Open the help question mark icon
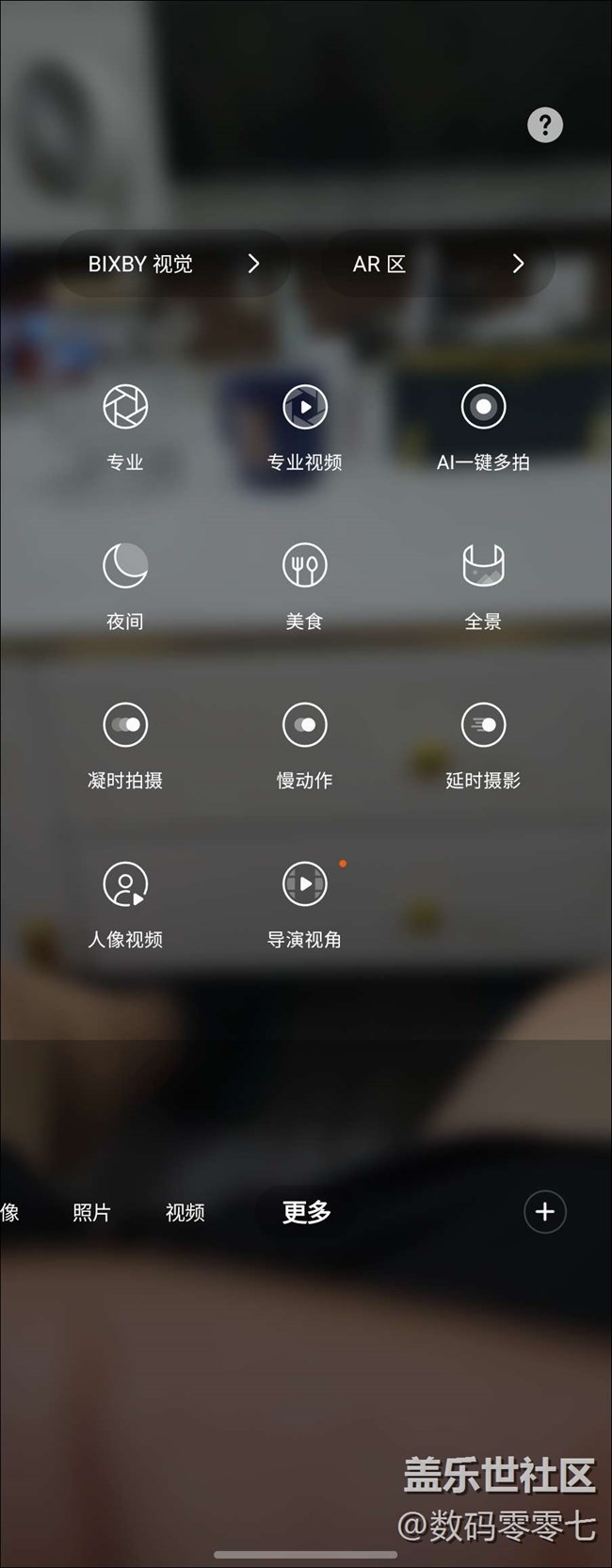Screen dimensions: 612x1568 pos(545,125)
